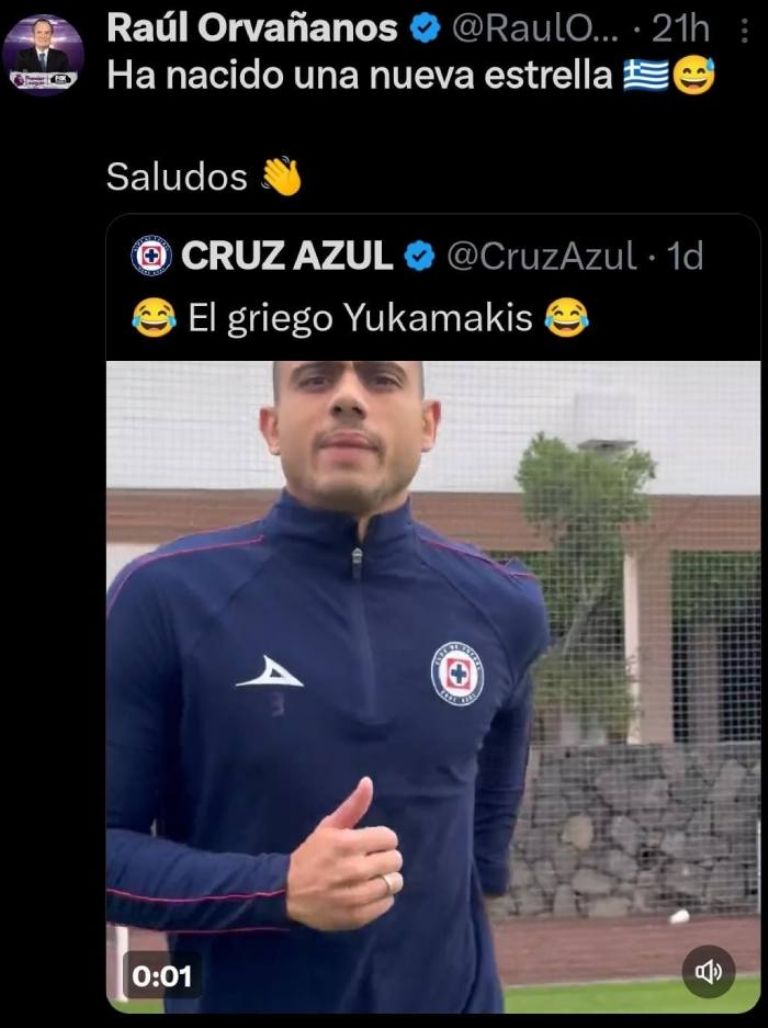
Task: Unmute the video with speaker icon
Action: point(709,972)
